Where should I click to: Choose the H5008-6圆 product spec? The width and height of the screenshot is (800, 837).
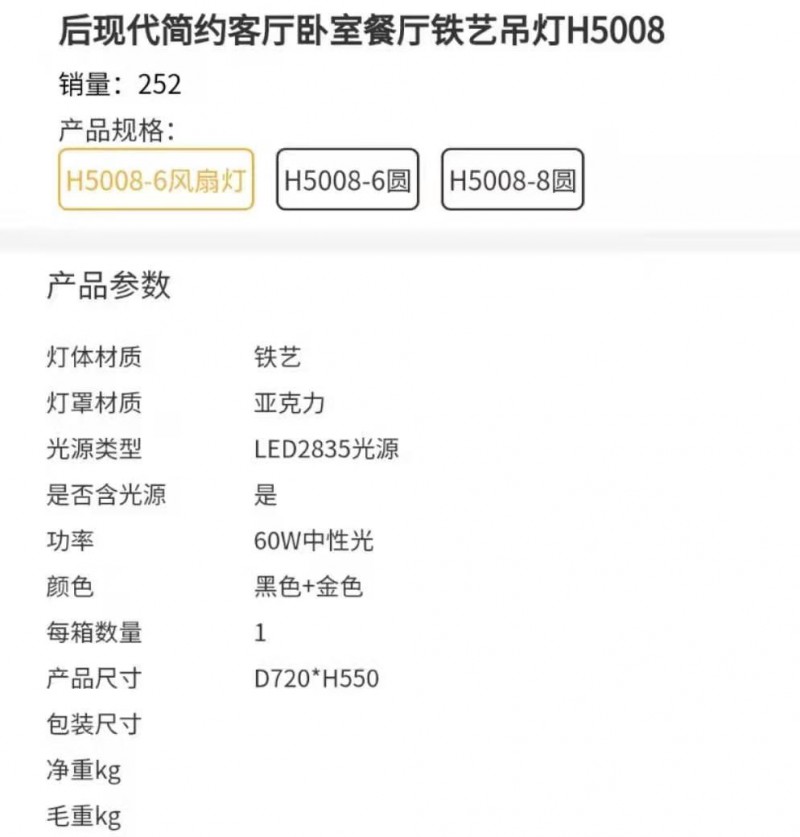pos(347,180)
